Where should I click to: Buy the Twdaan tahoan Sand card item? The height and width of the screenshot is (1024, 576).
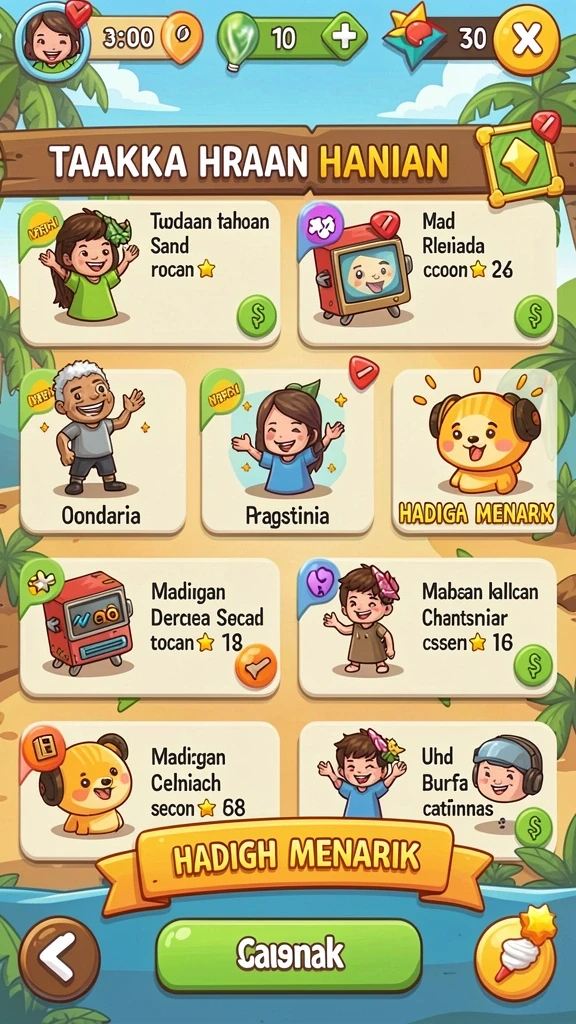256,316
